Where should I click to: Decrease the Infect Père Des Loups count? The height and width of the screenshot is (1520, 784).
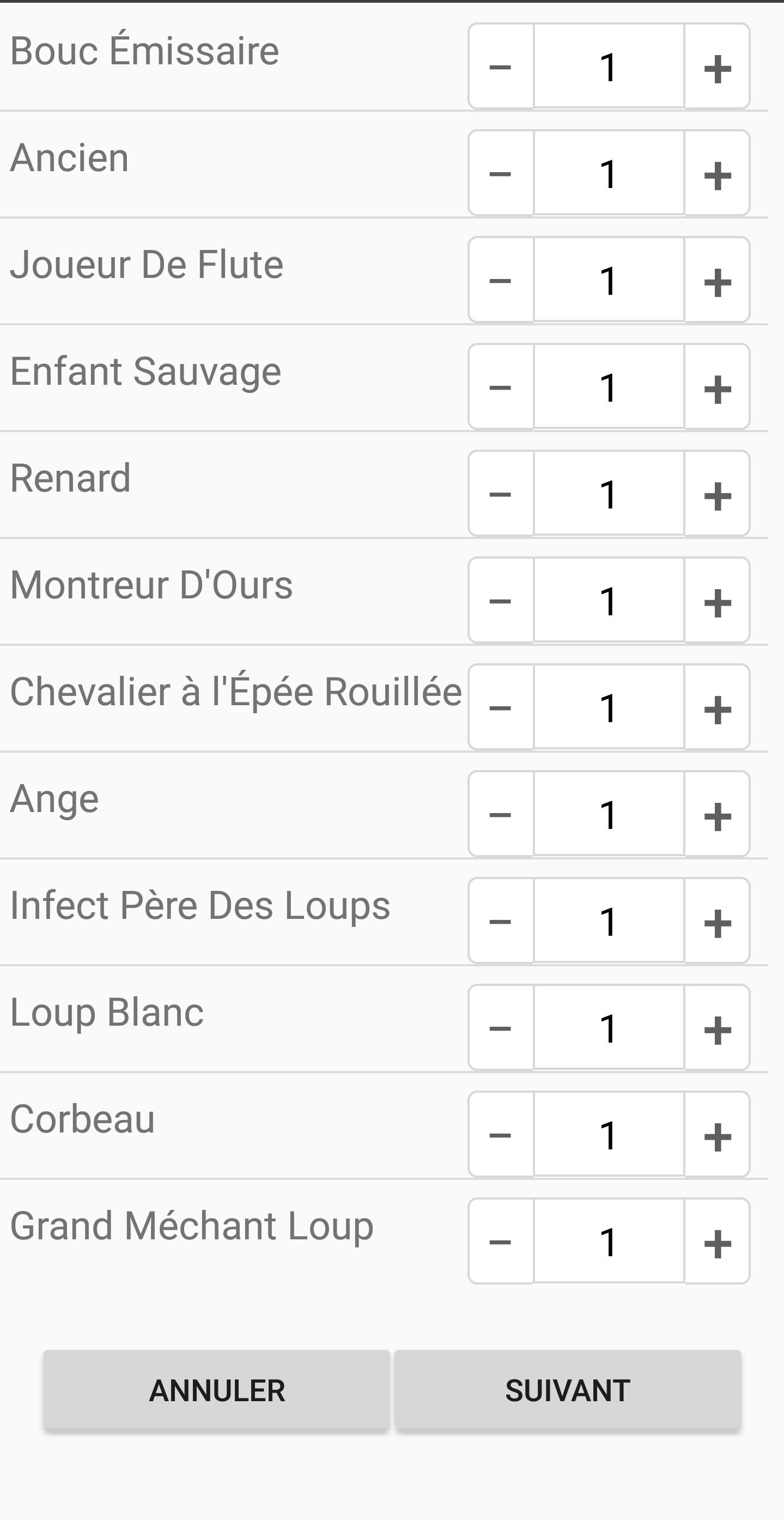501,922
